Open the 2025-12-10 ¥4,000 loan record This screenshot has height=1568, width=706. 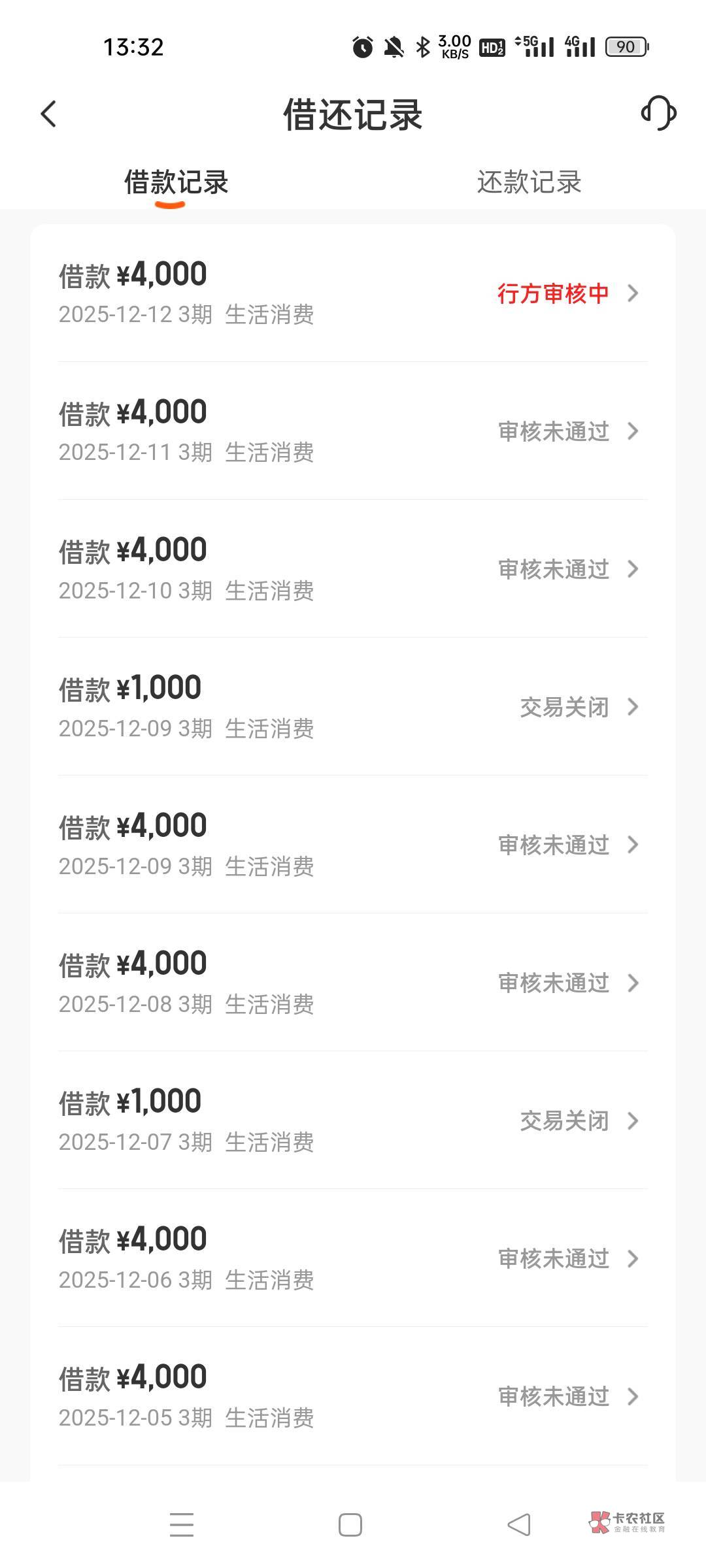[353, 569]
